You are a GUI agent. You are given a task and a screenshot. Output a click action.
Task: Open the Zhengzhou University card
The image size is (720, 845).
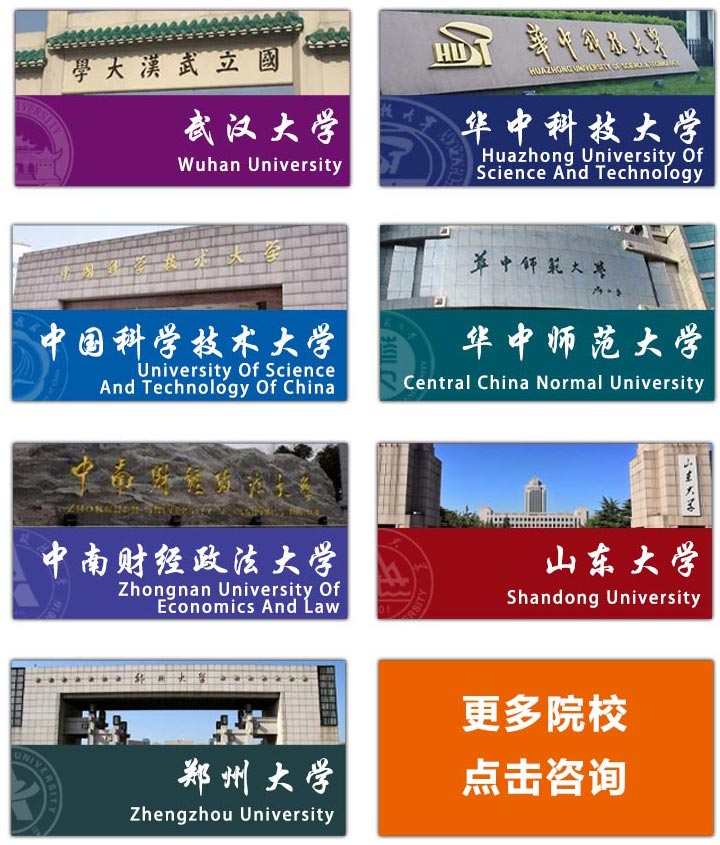coord(180,747)
